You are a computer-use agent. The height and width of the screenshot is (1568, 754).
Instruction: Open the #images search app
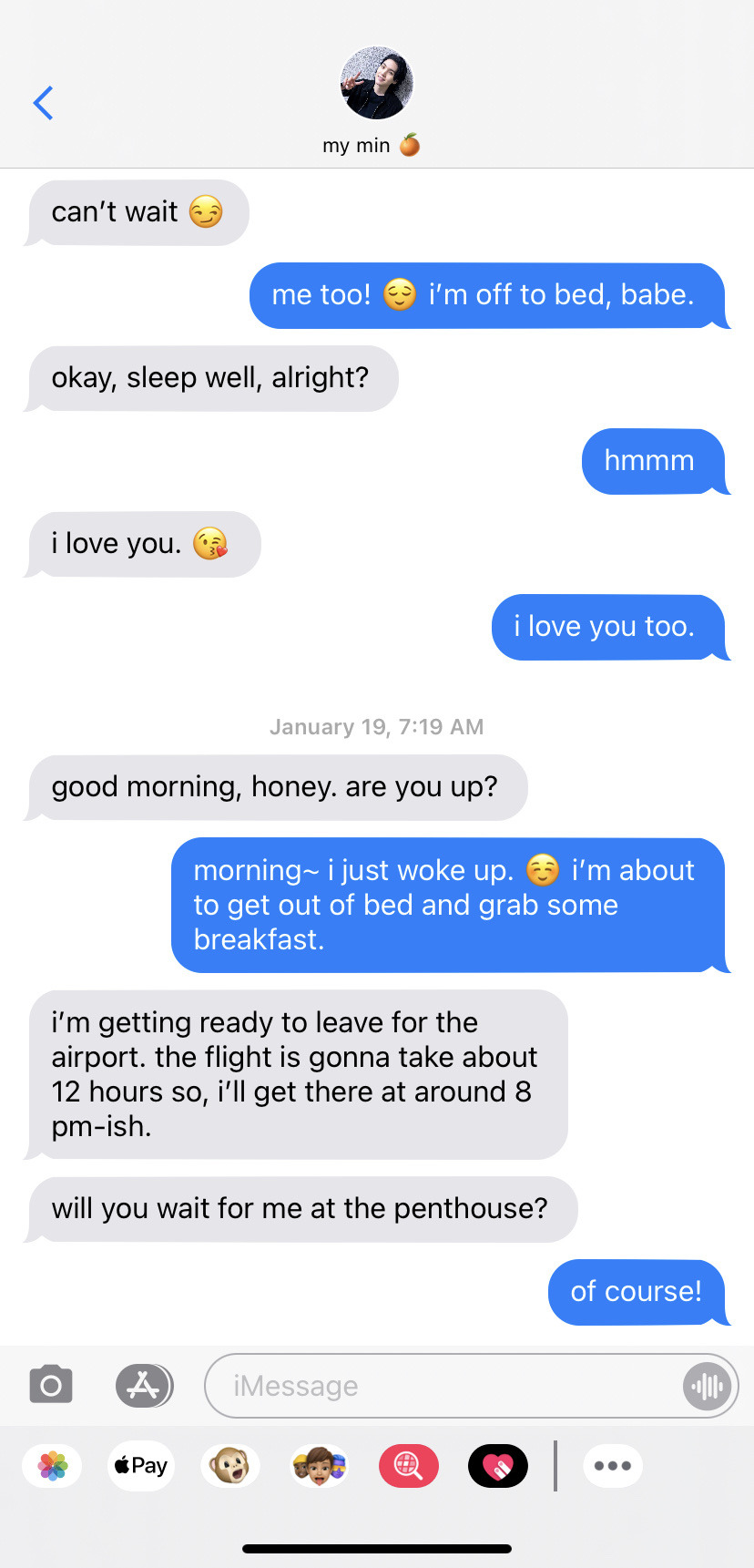[408, 1466]
